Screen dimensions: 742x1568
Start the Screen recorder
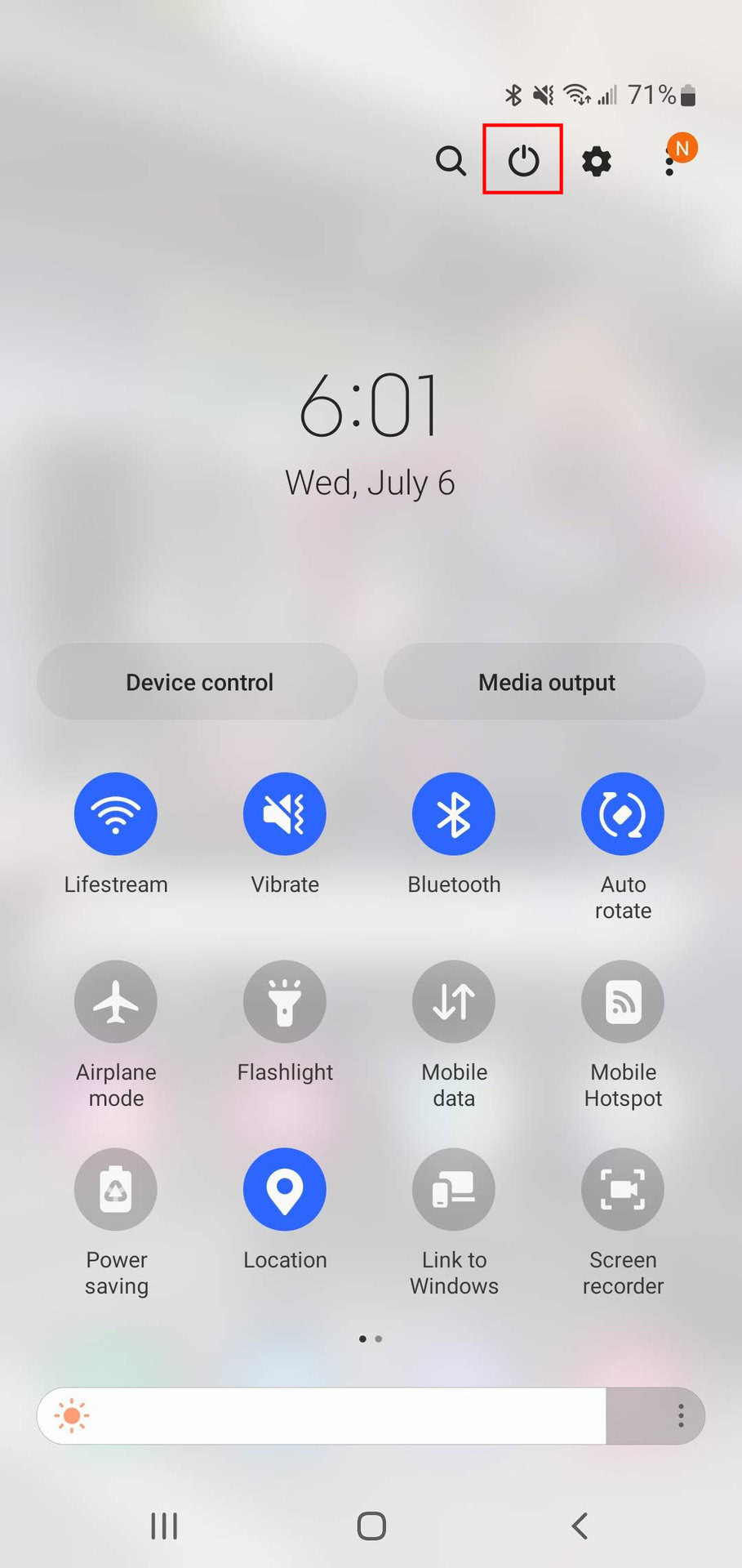623,1190
